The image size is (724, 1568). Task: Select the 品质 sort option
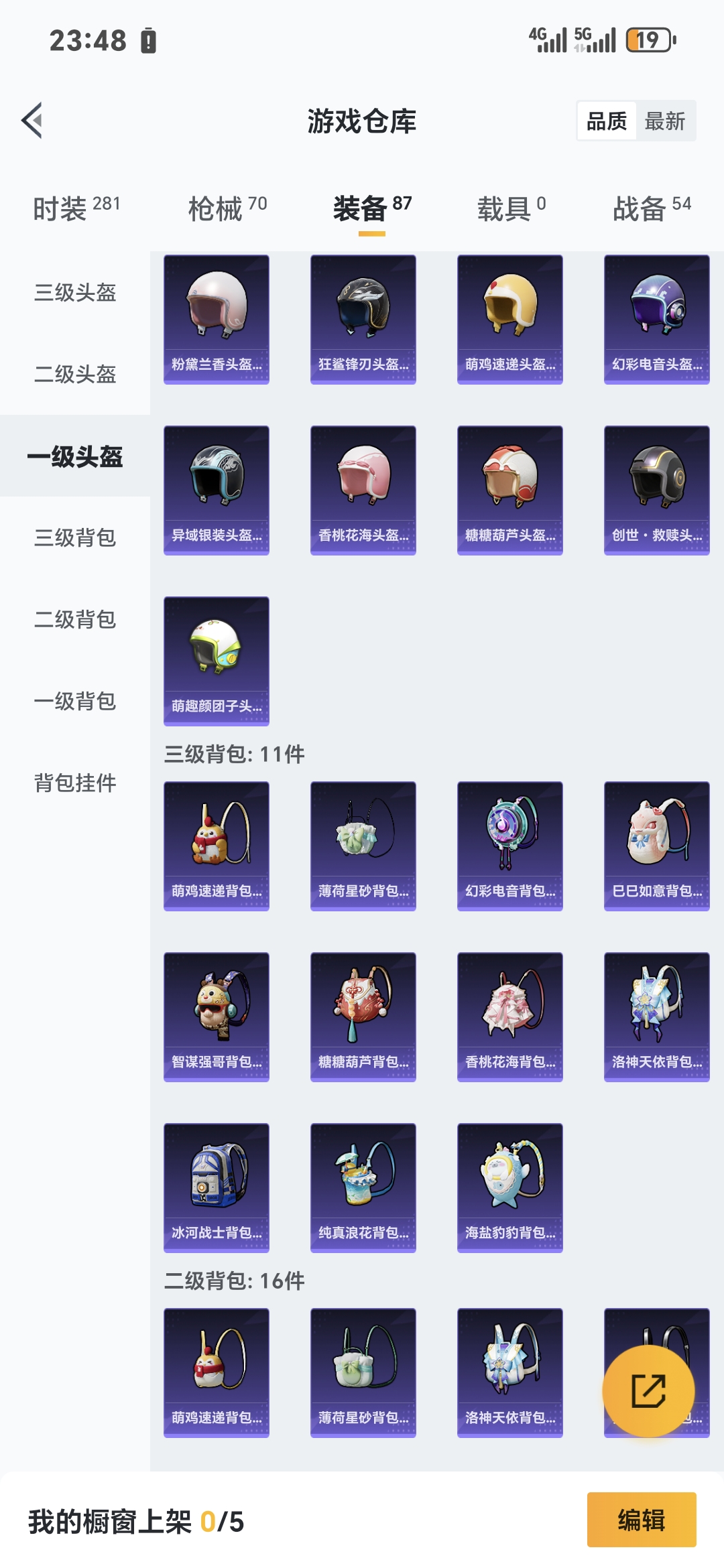click(x=607, y=121)
